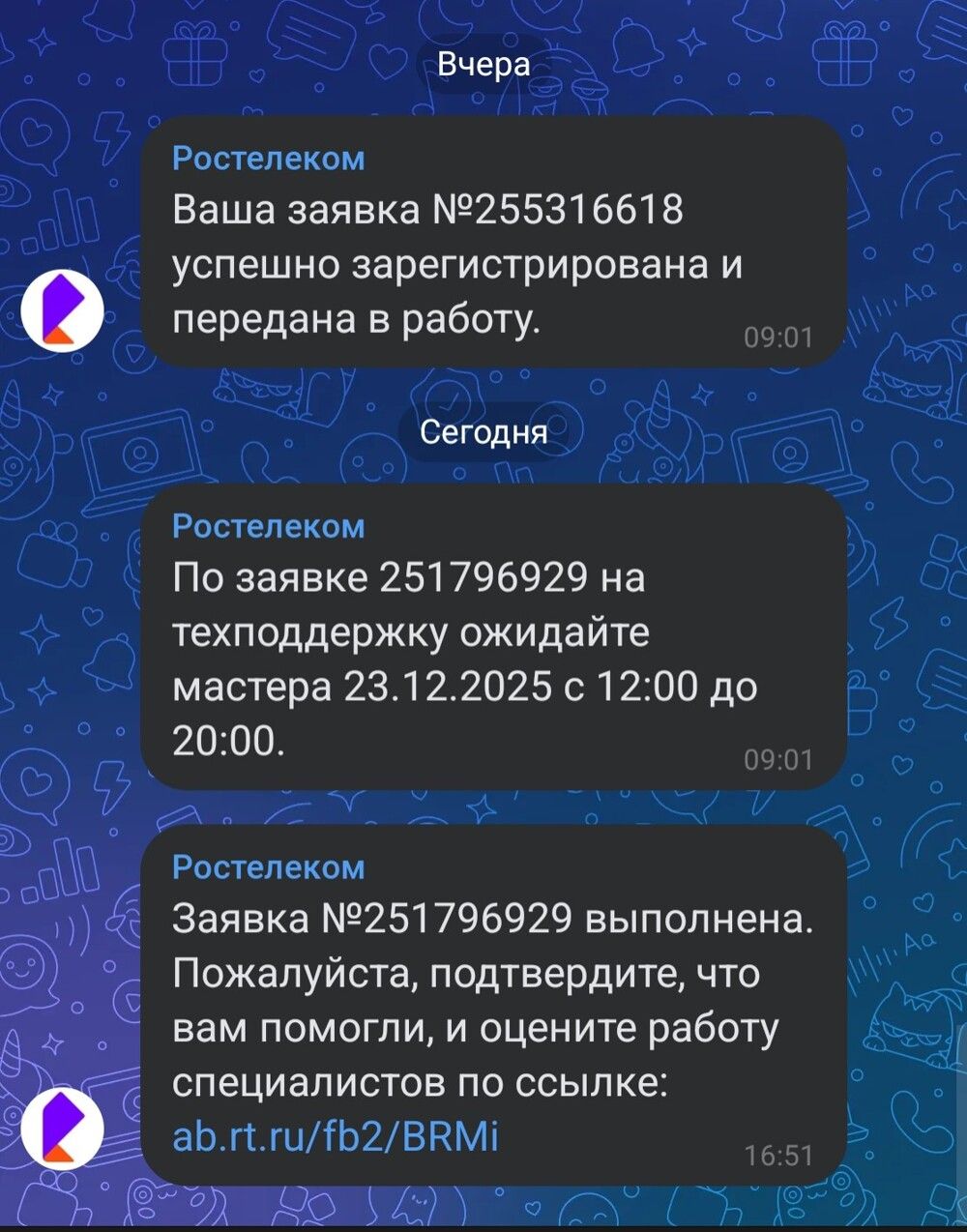Tap the Ростелеком avatar beside the 09:01 registration message
967x1232 pixels.
point(63,309)
